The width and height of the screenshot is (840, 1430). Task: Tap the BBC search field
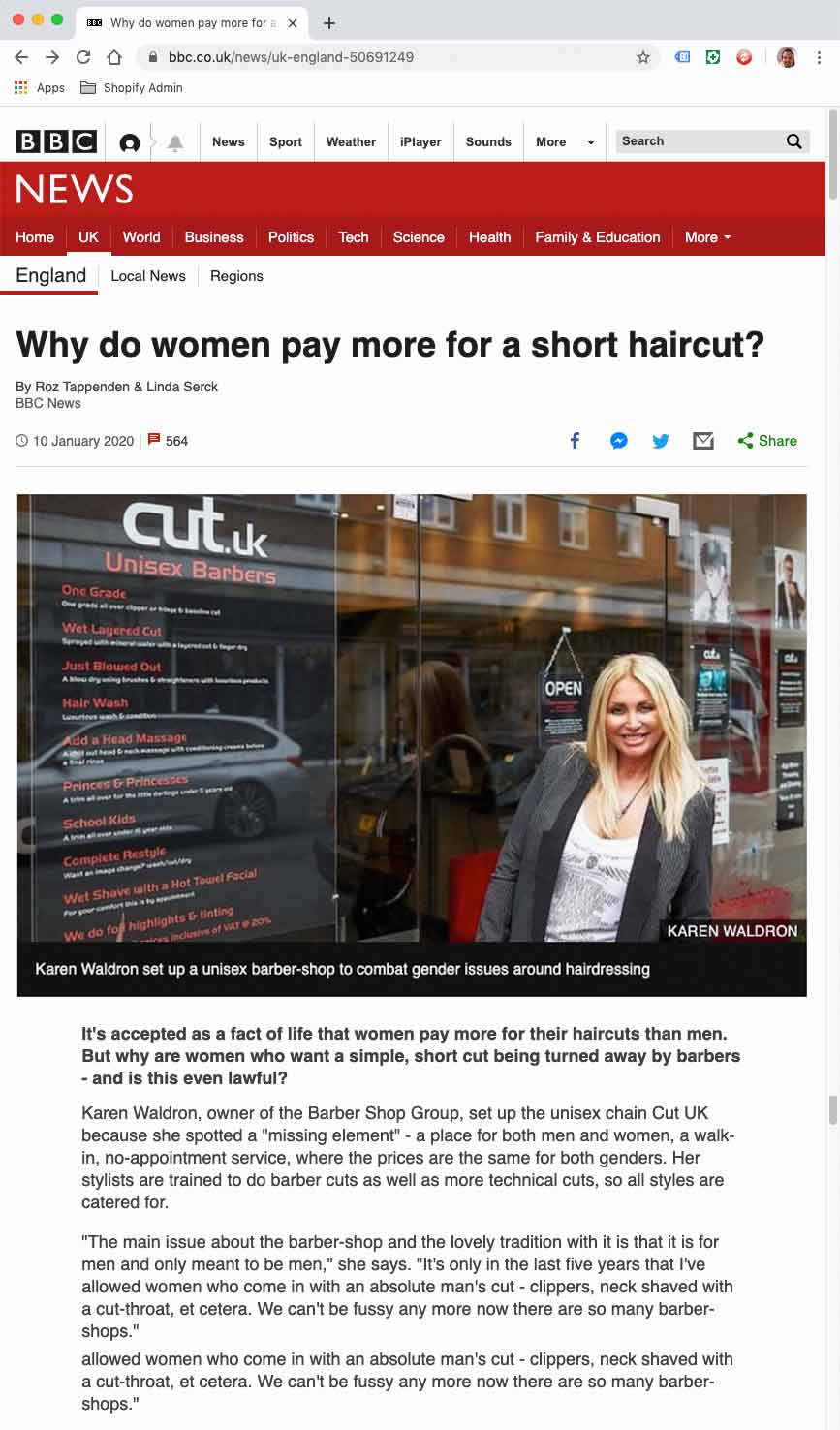(700, 141)
